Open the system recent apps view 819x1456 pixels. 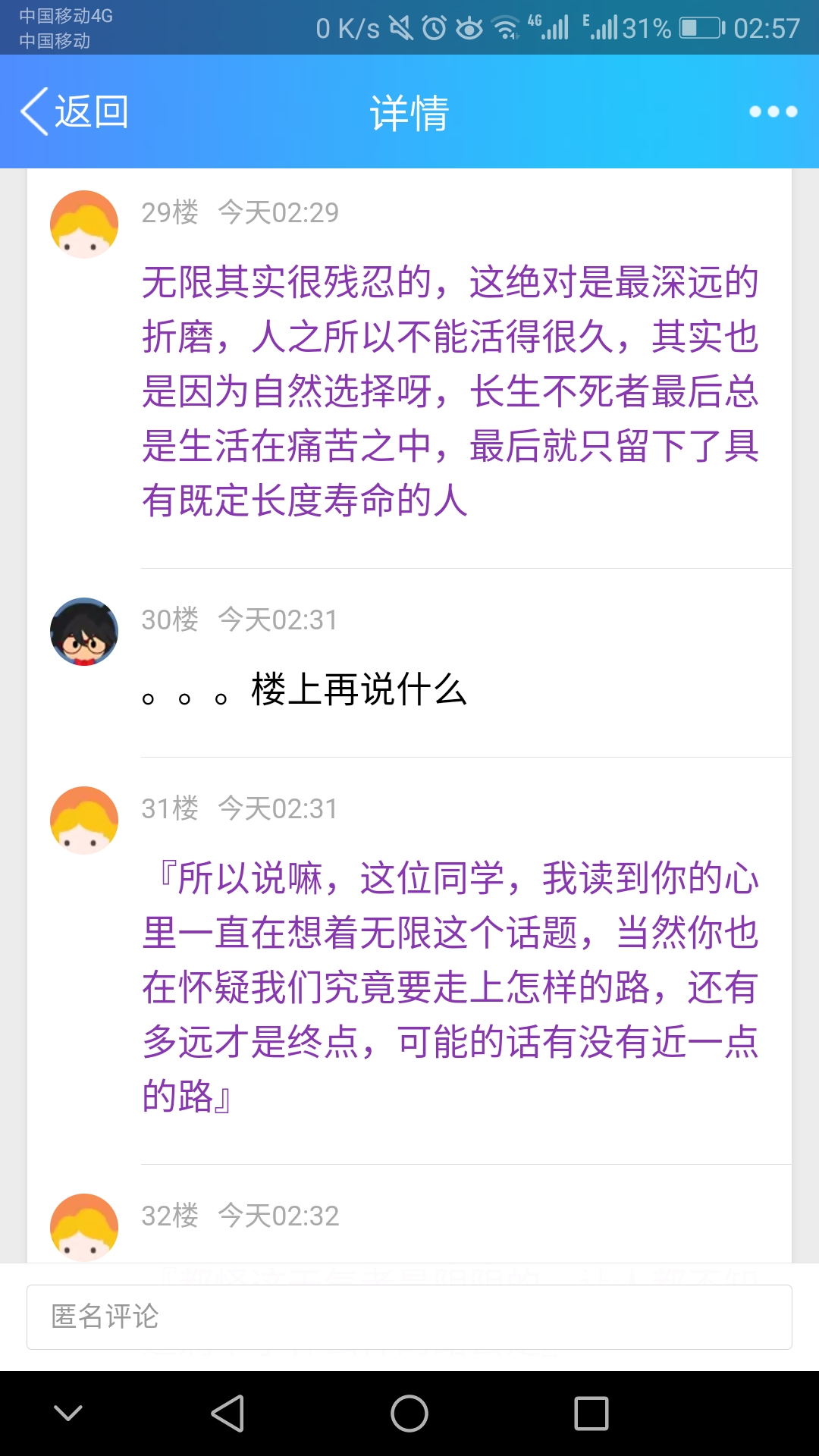[x=591, y=1414]
